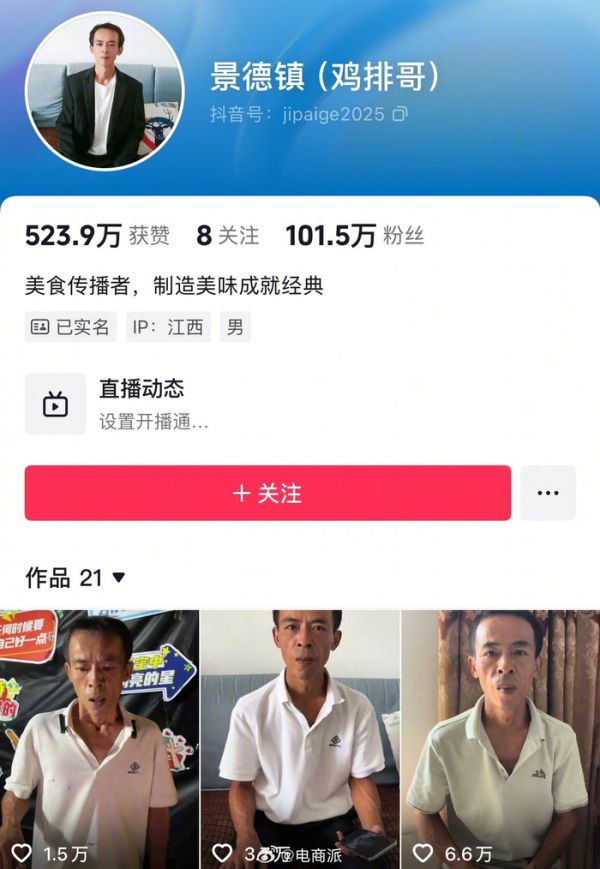Copy the Douyin ID jipaige2025
The image size is (600, 869).
click(x=400, y=115)
